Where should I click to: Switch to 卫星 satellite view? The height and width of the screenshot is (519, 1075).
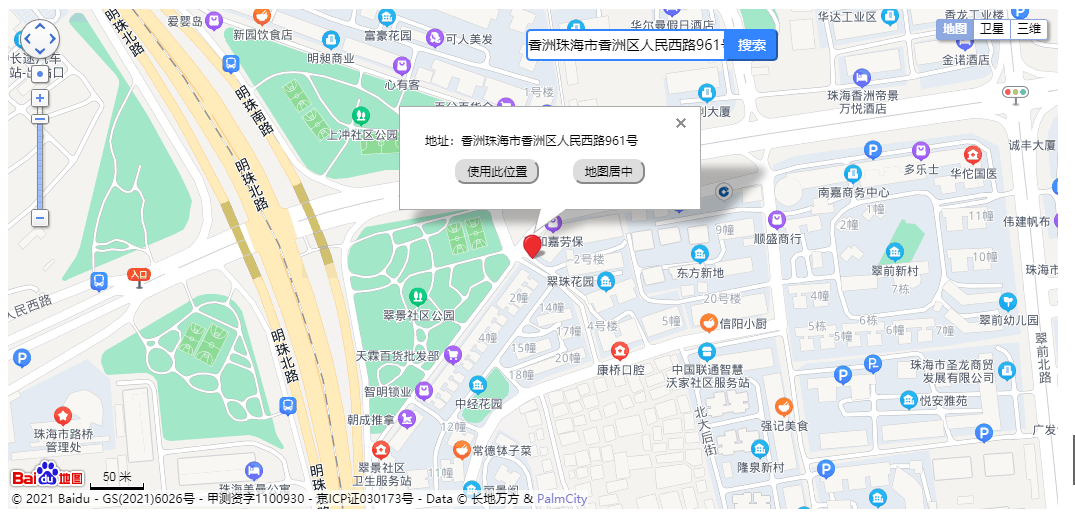tap(991, 29)
